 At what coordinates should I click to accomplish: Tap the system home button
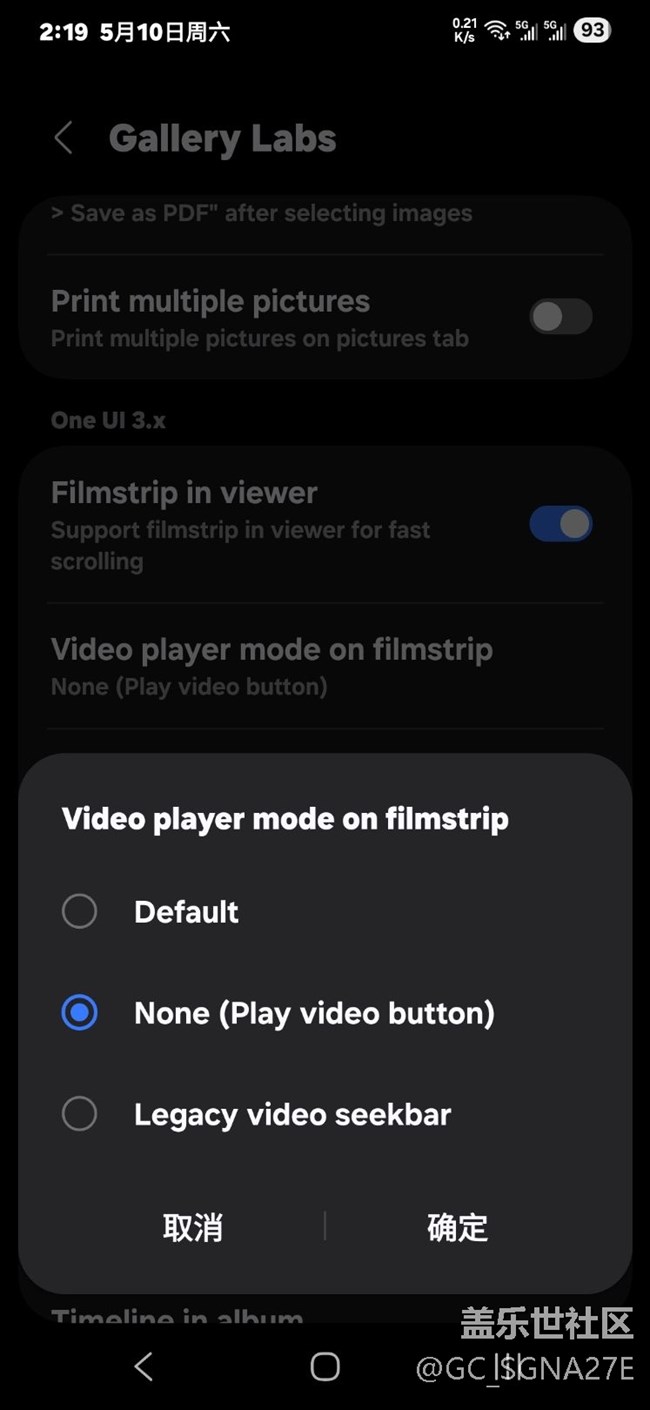(x=325, y=1367)
